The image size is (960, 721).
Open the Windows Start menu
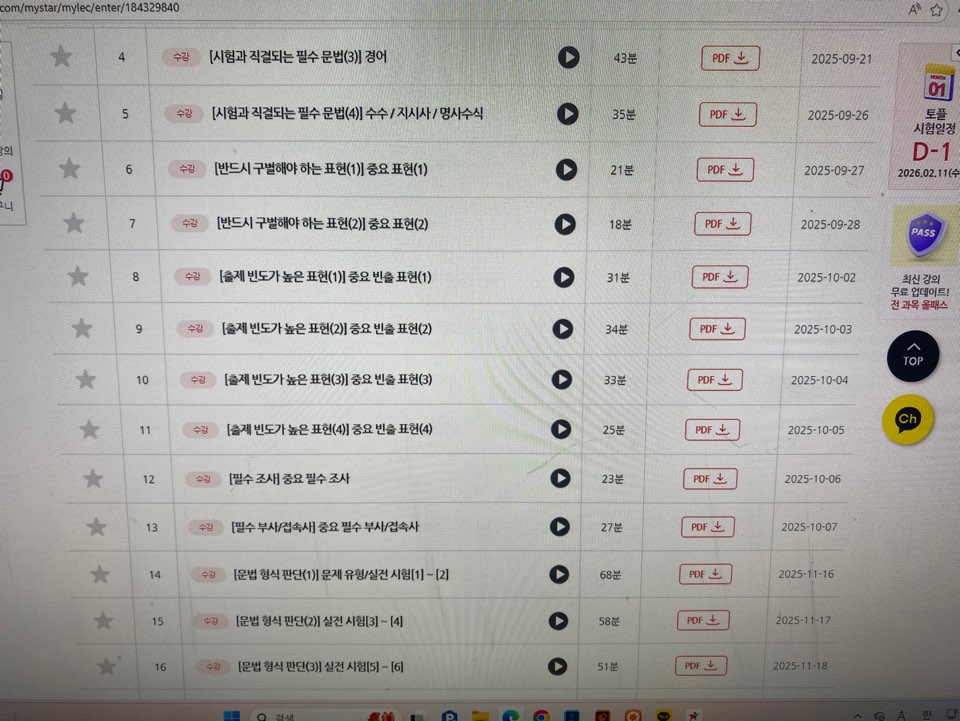click(x=231, y=715)
